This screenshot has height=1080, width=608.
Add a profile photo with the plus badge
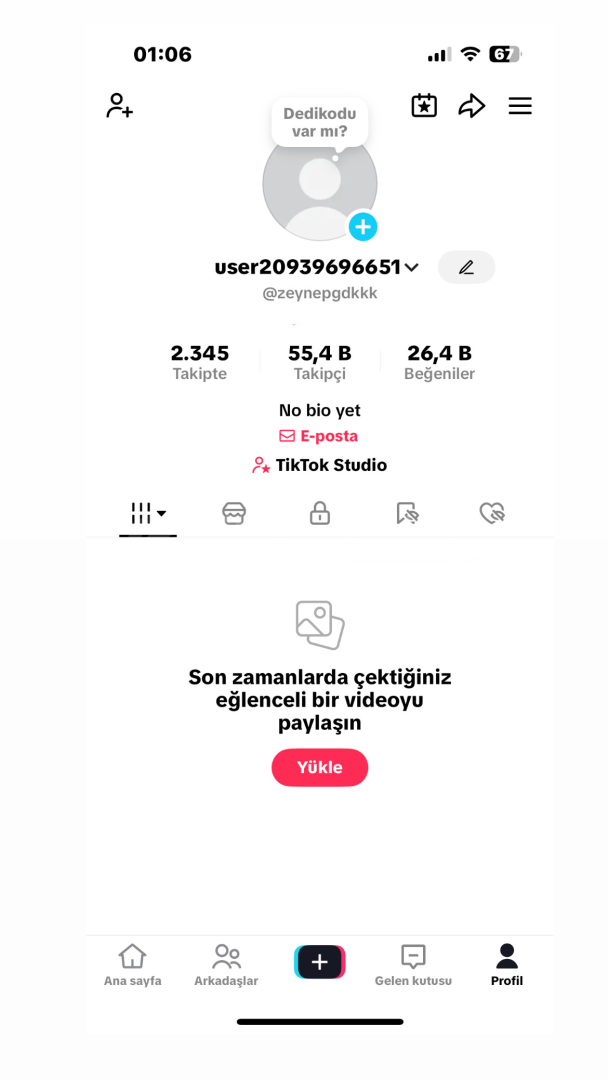coord(363,227)
